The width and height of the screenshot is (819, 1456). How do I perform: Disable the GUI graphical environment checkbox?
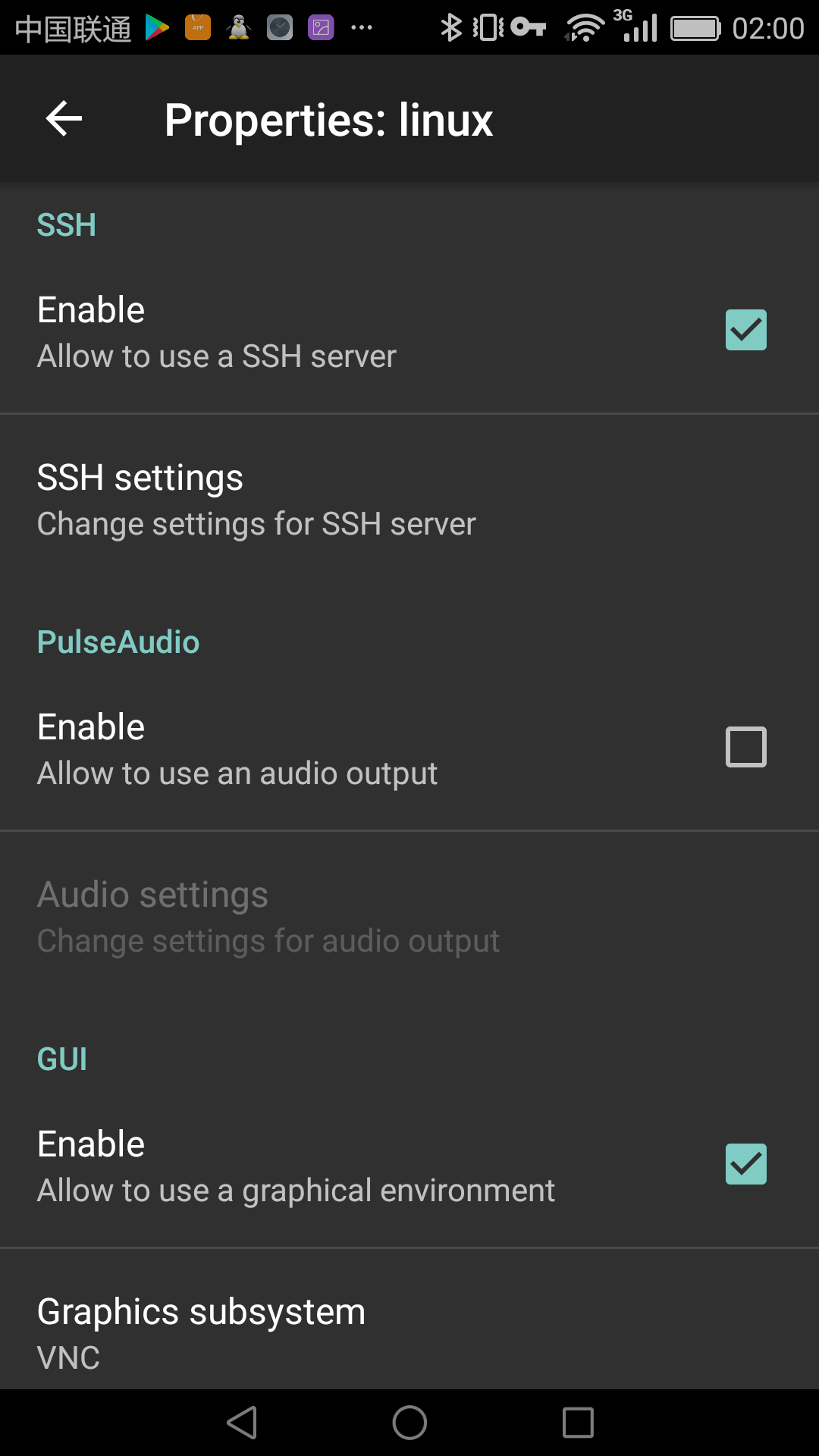point(745,1164)
